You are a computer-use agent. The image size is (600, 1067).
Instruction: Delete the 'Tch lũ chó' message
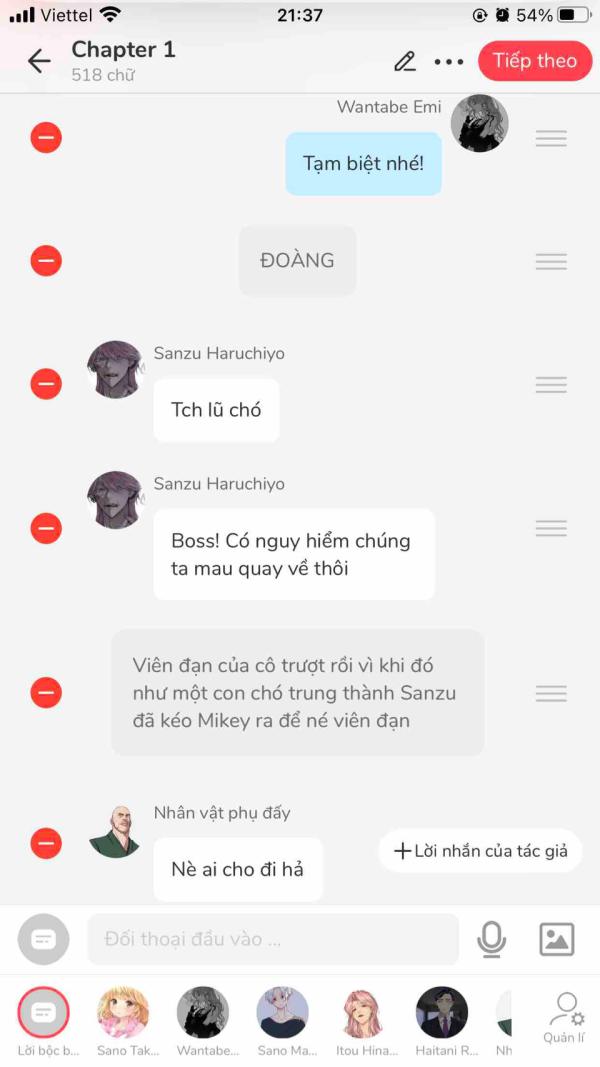46,384
